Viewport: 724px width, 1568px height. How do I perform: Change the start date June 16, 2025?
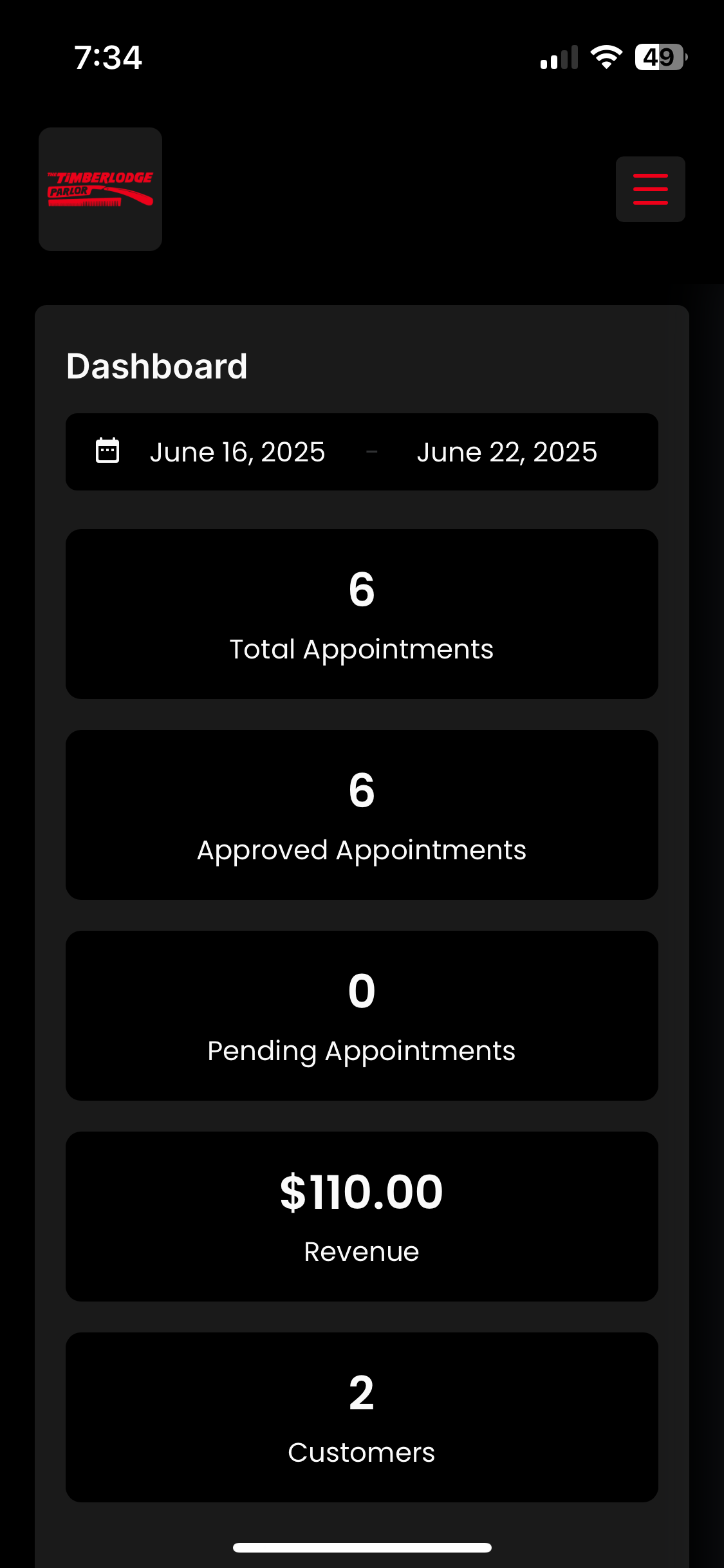point(237,452)
